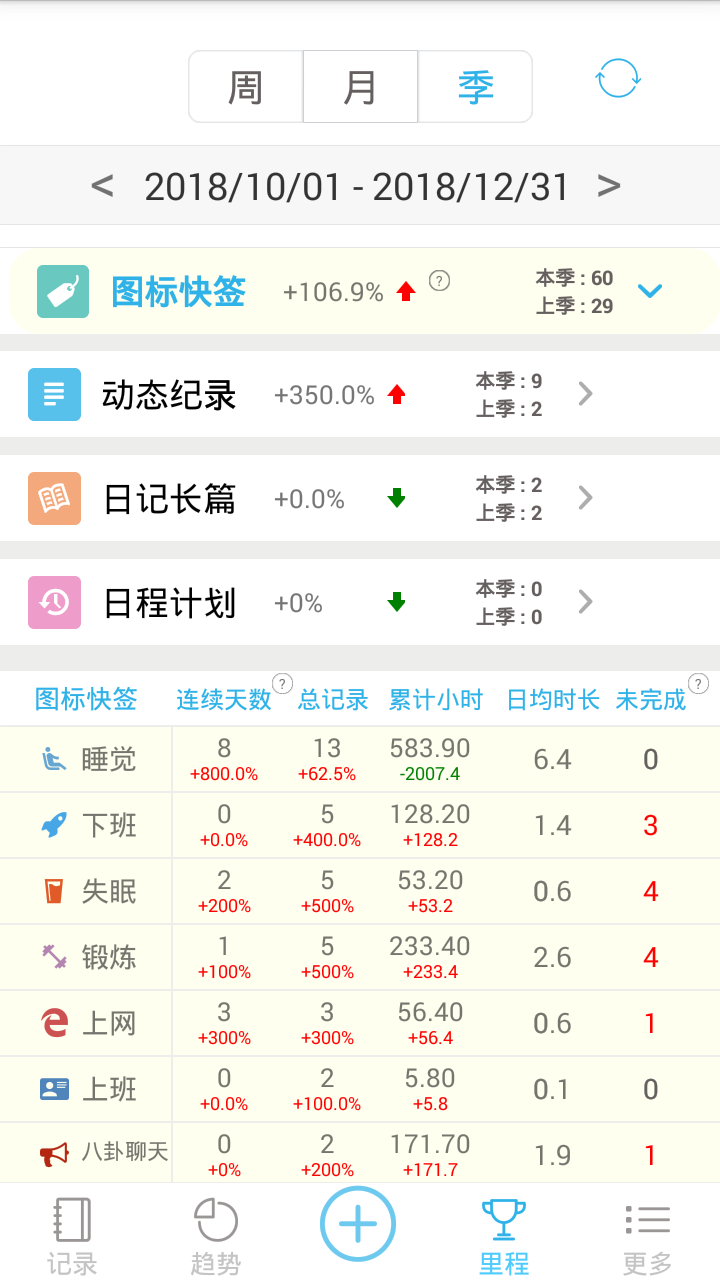Select the 月 (month) segment
This screenshot has height=1280, width=720.
360,87
